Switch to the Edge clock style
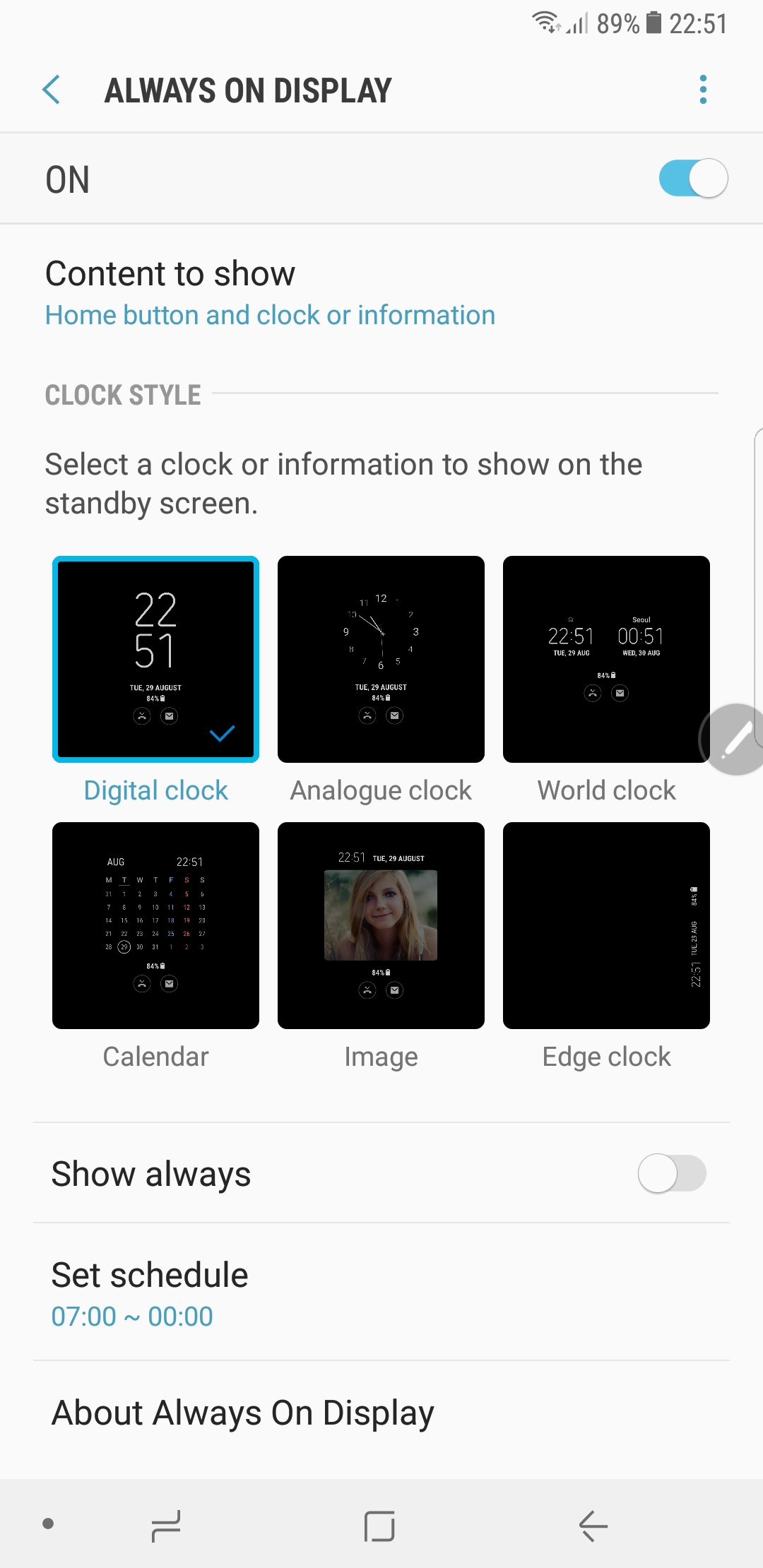The height and width of the screenshot is (1568, 763). point(606,925)
